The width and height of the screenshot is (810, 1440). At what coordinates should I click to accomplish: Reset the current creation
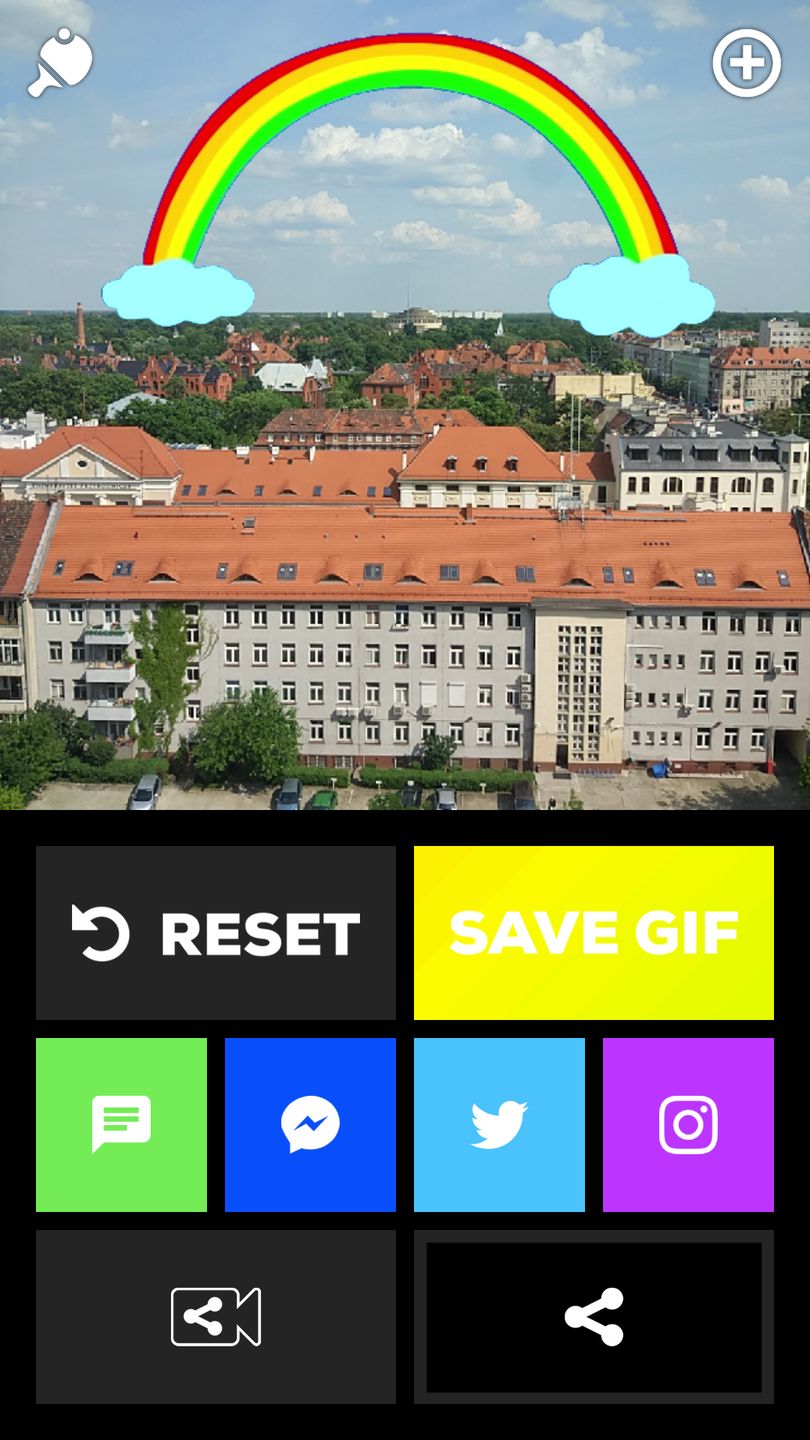pos(216,933)
